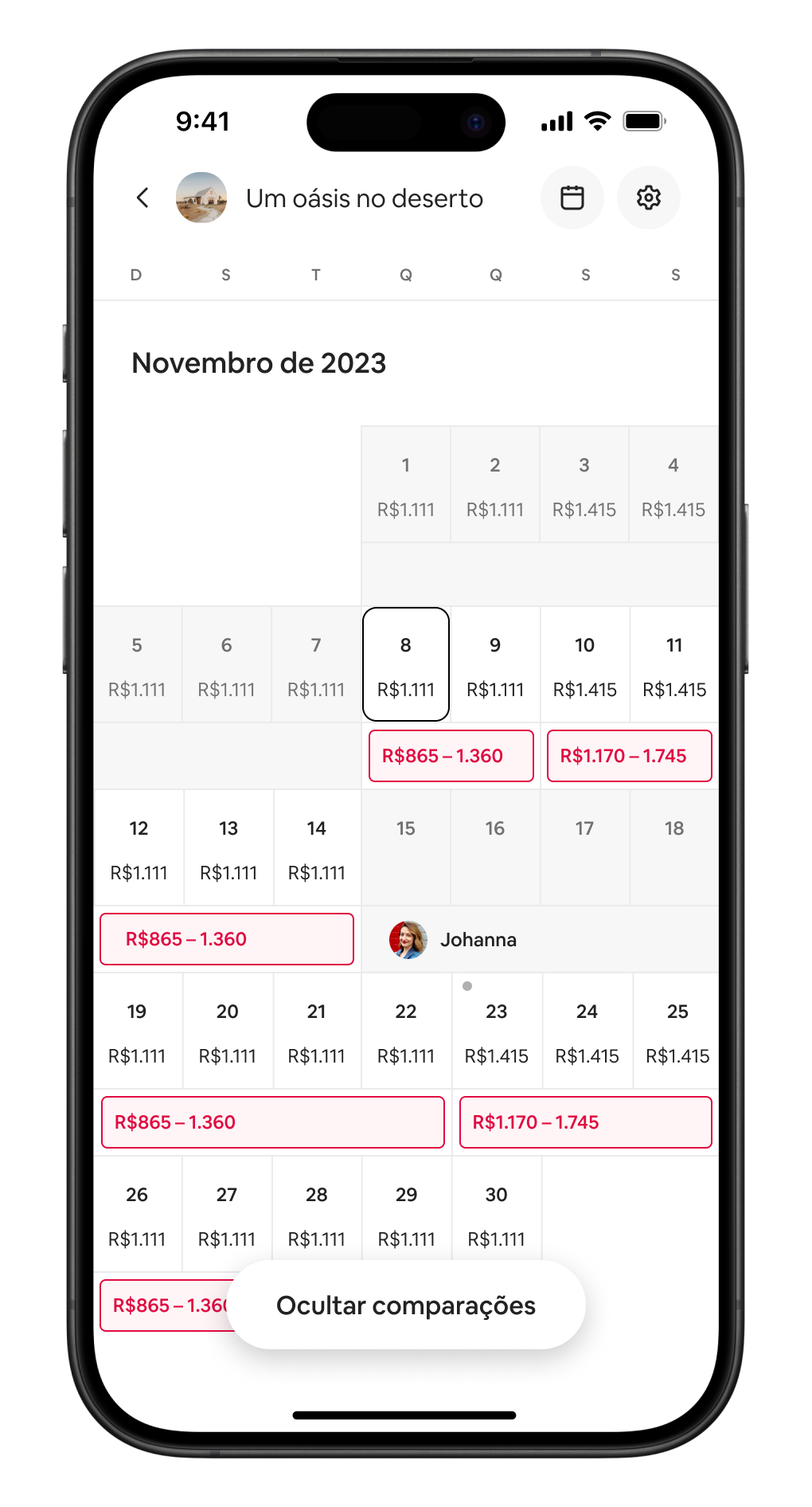Viewport: 812px width, 1507px height.
Task: Open the calendar view icon
Action: pyautogui.click(x=572, y=198)
